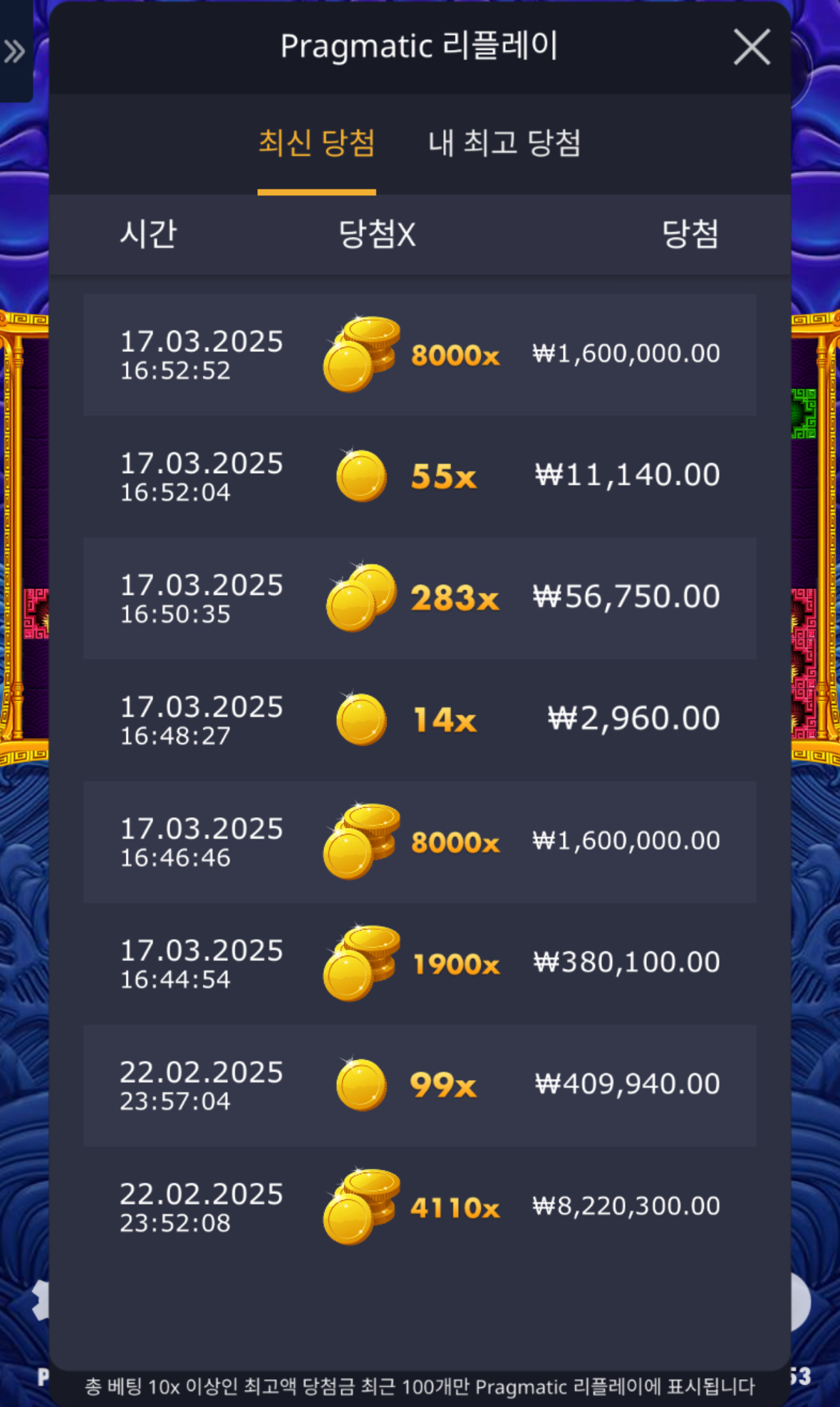Image resolution: width=840 pixels, height=1407 pixels.
Task: Switch to the 내 최고 당첨 tab
Action: coord(504,143)
